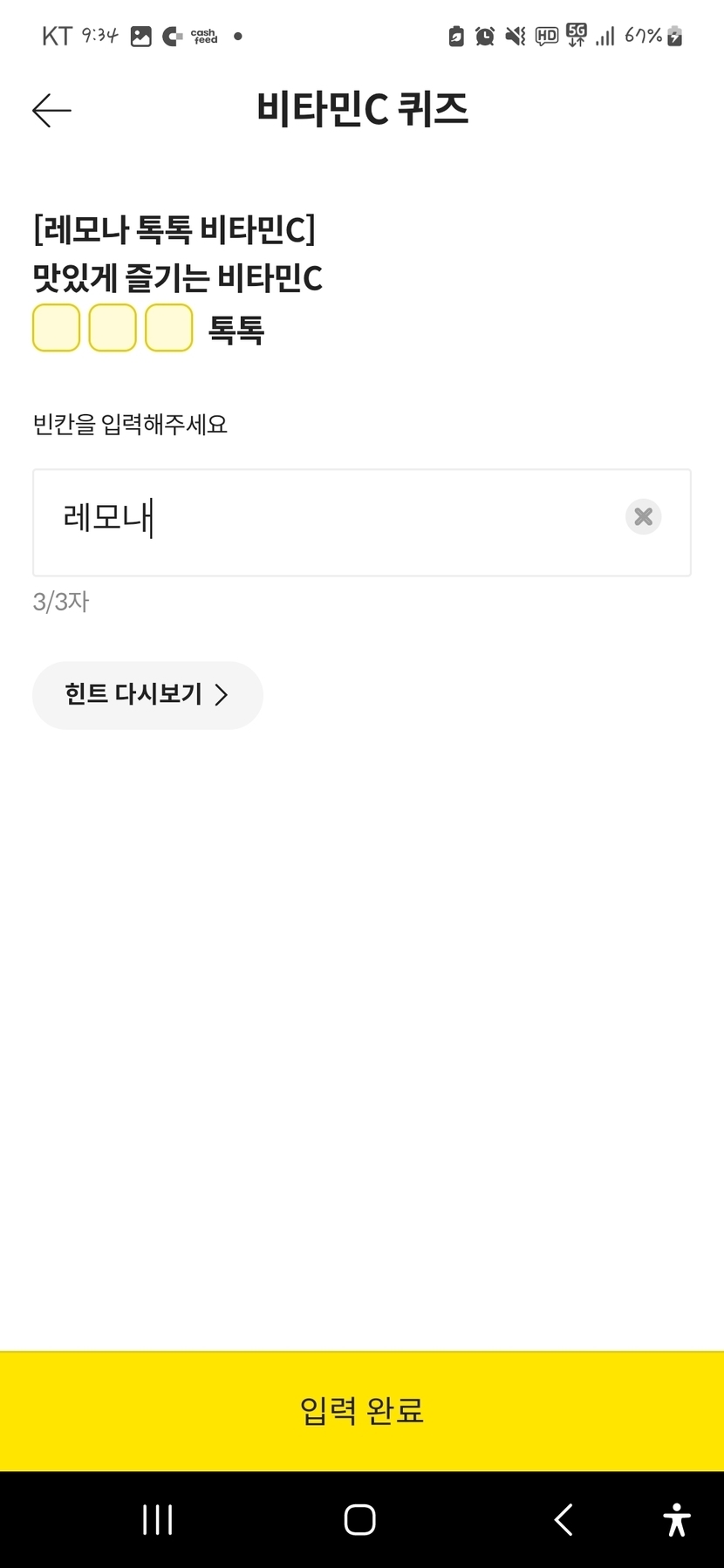This screenshot has width=724, height=1568.
Task: Go back from the 비타민C 퀴즈 screen
Action: [x=51, y=111]
